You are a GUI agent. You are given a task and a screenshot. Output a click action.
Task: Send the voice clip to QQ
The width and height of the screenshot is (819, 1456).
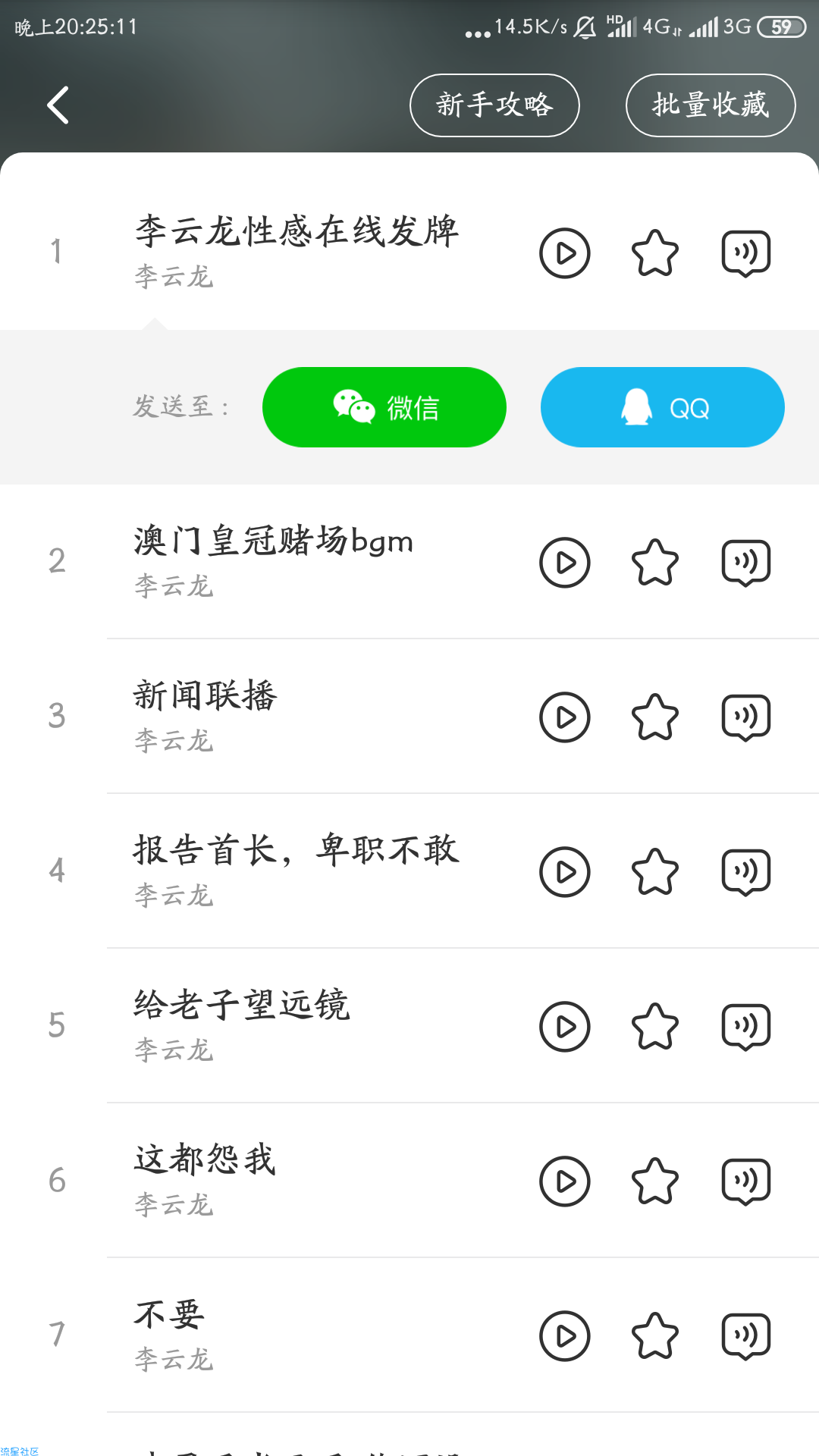[x=663, y=407]
